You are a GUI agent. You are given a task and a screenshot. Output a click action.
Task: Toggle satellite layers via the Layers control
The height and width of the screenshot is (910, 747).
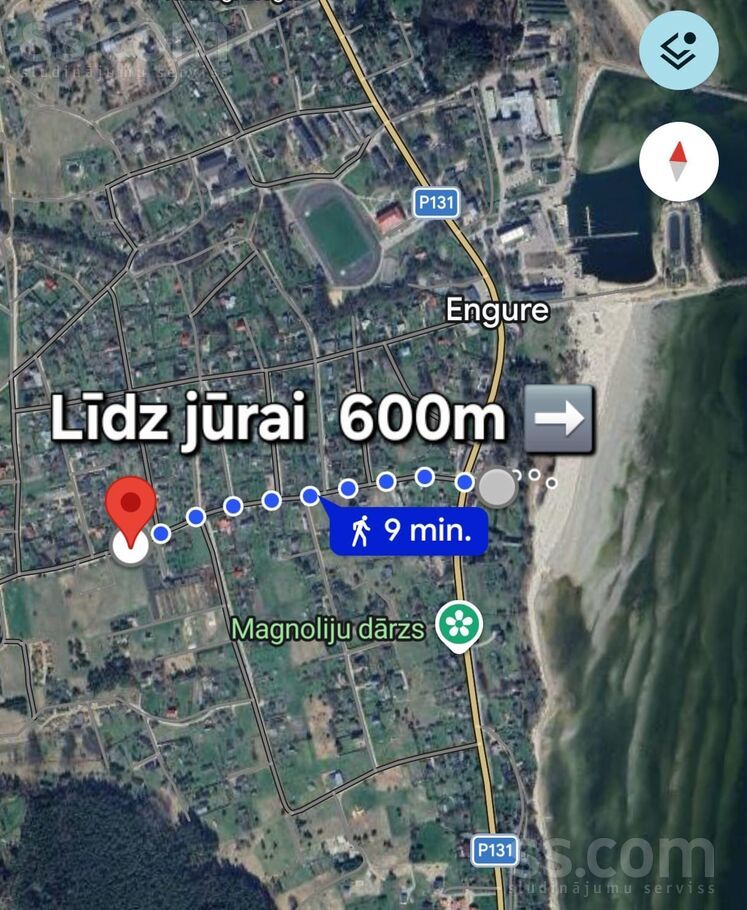click(679, 51)
